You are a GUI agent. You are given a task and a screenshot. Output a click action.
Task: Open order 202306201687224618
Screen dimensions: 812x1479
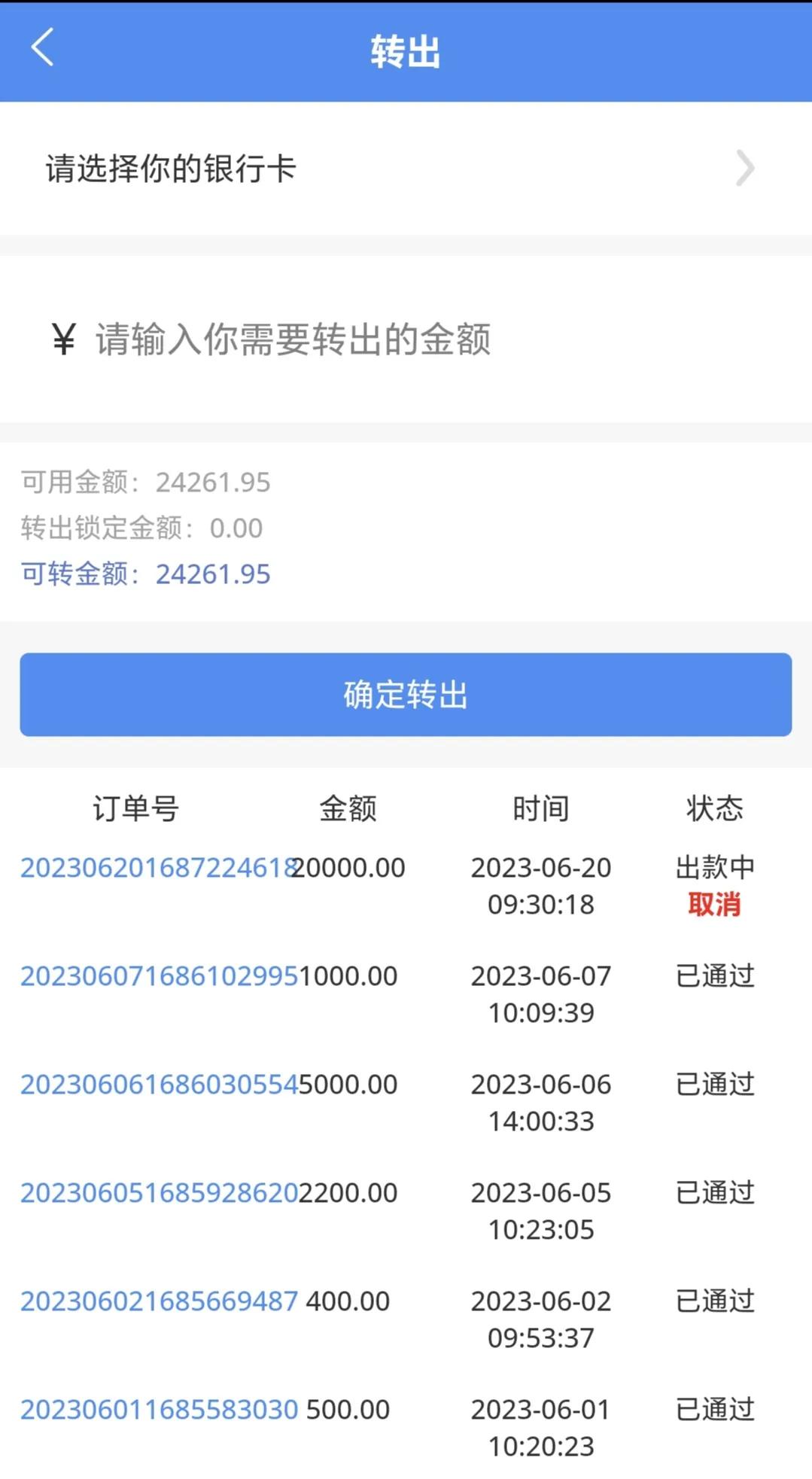pos(157,867)
